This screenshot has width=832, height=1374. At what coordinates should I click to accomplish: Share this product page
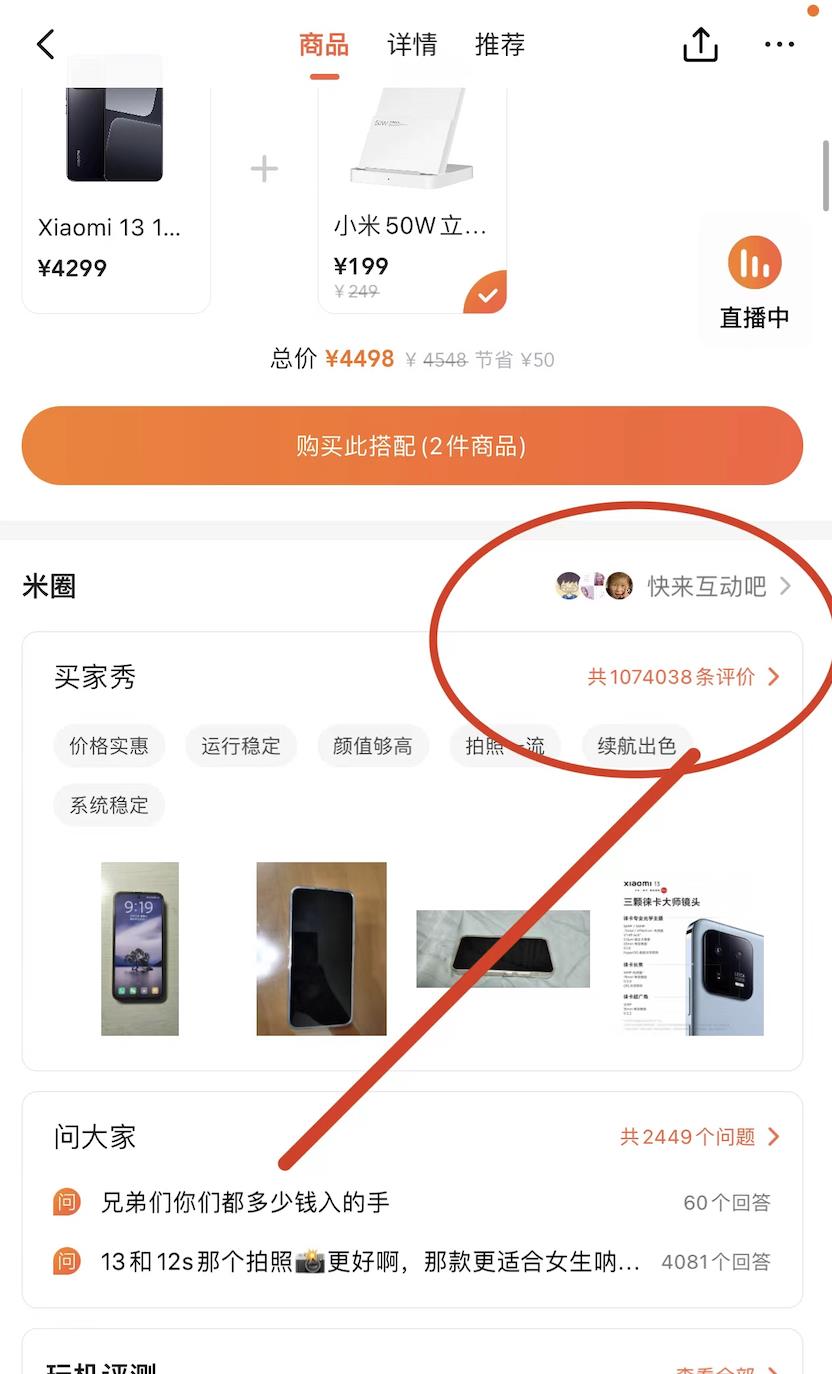(700, 44)
